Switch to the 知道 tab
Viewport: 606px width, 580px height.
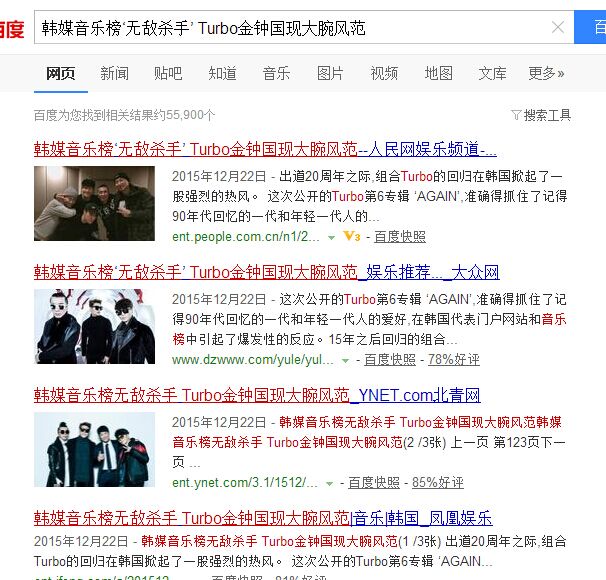tap(222, 73)
